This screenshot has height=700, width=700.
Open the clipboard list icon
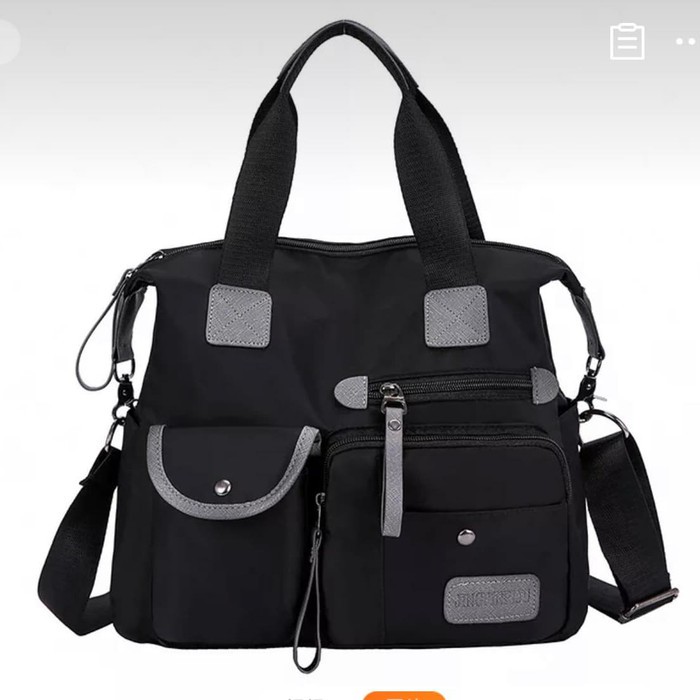coord(627,41)
